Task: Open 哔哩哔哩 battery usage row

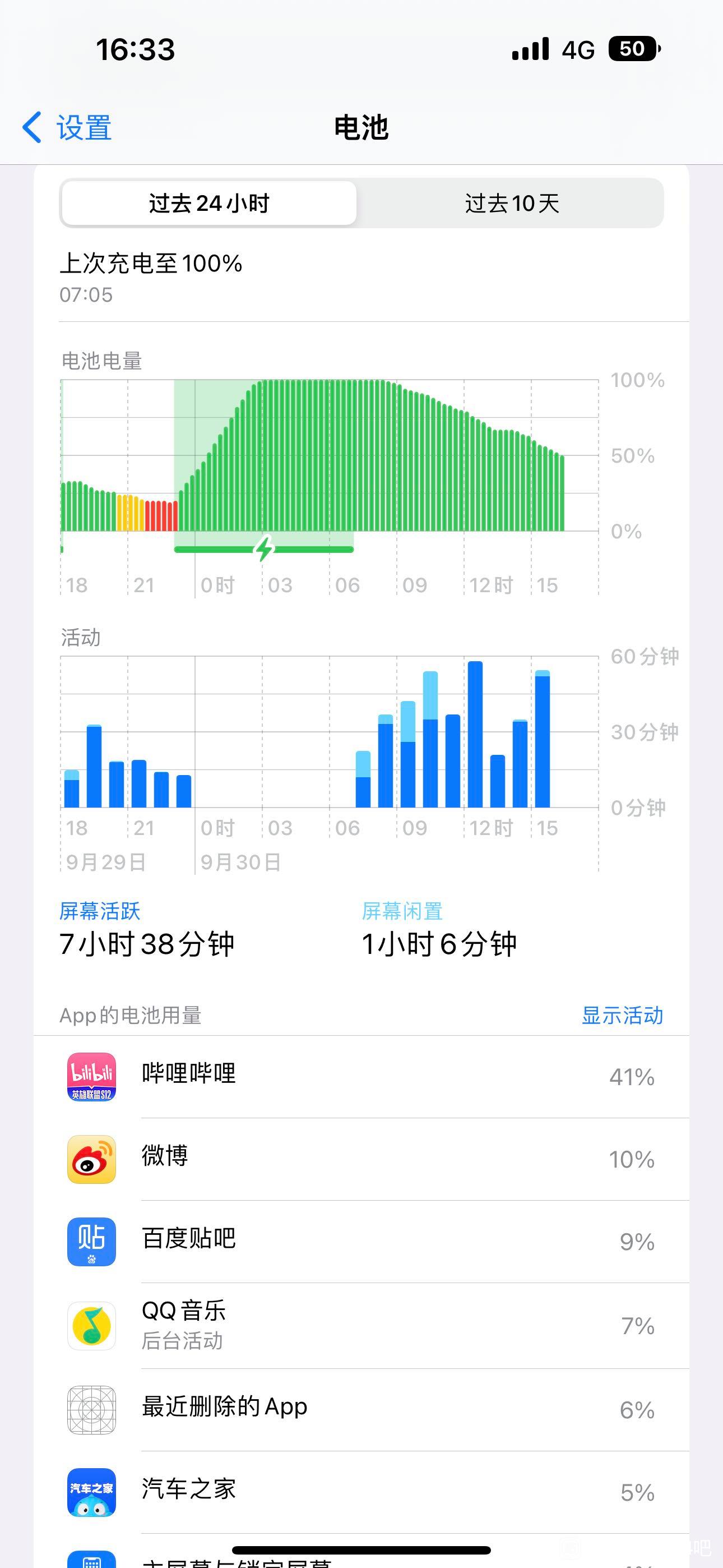Action: pyautogui.click(x=361, y=1076)
